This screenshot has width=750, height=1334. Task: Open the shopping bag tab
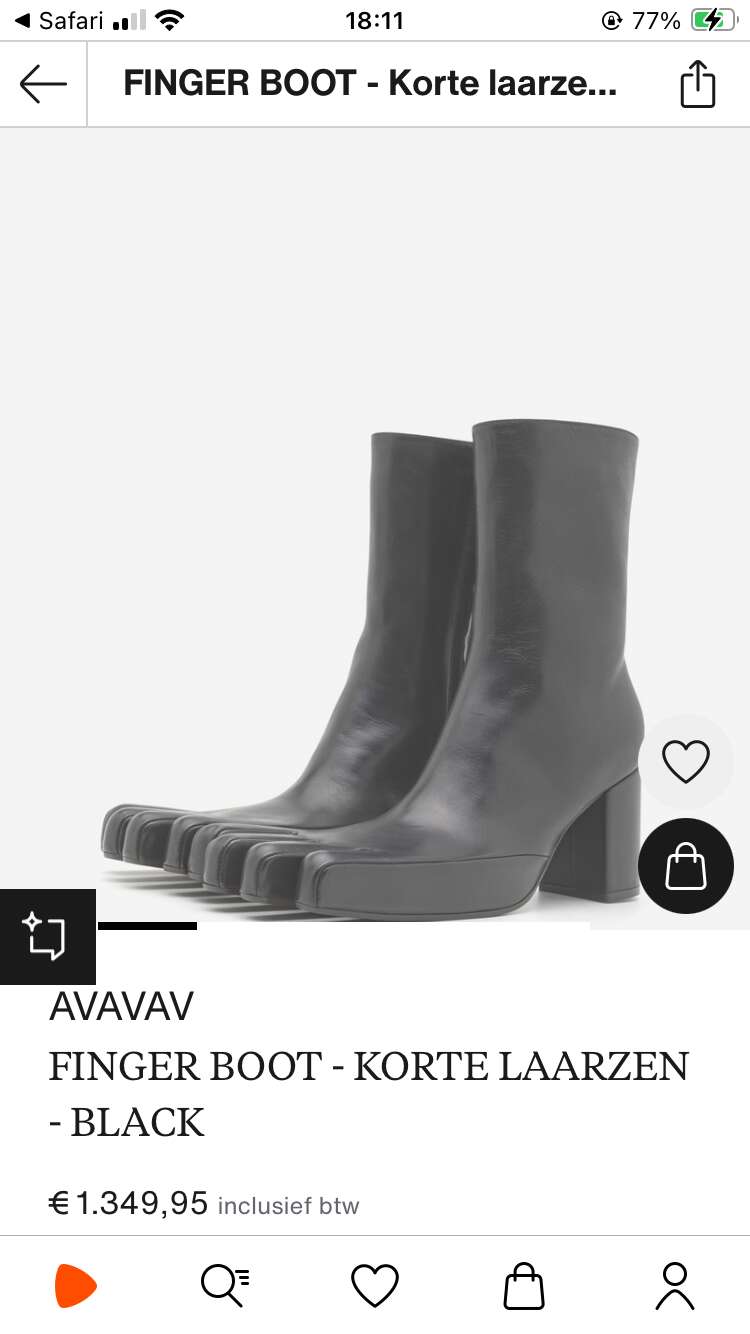[524, 1286]
